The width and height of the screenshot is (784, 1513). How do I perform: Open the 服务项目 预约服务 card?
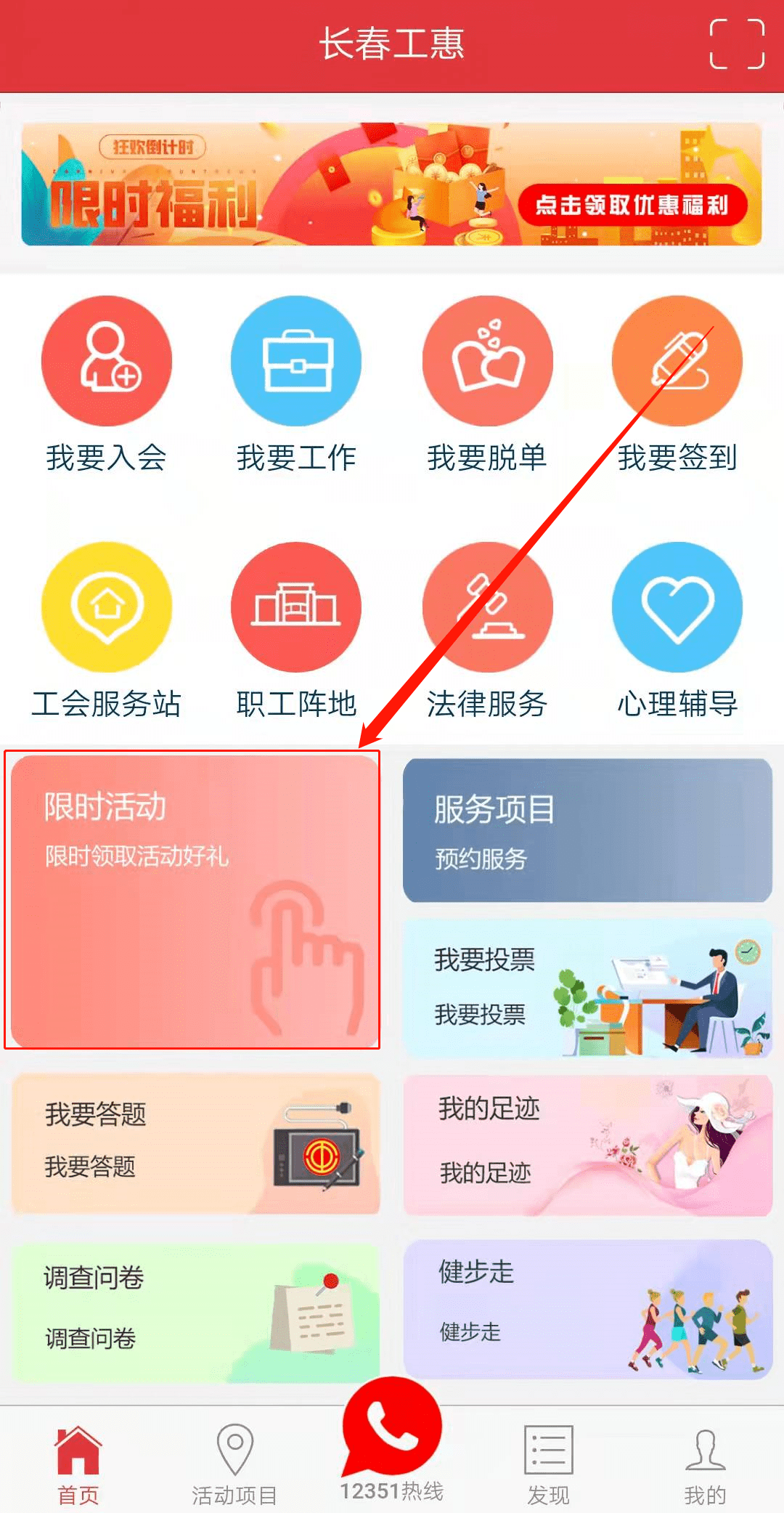click(x=587, y=831)
